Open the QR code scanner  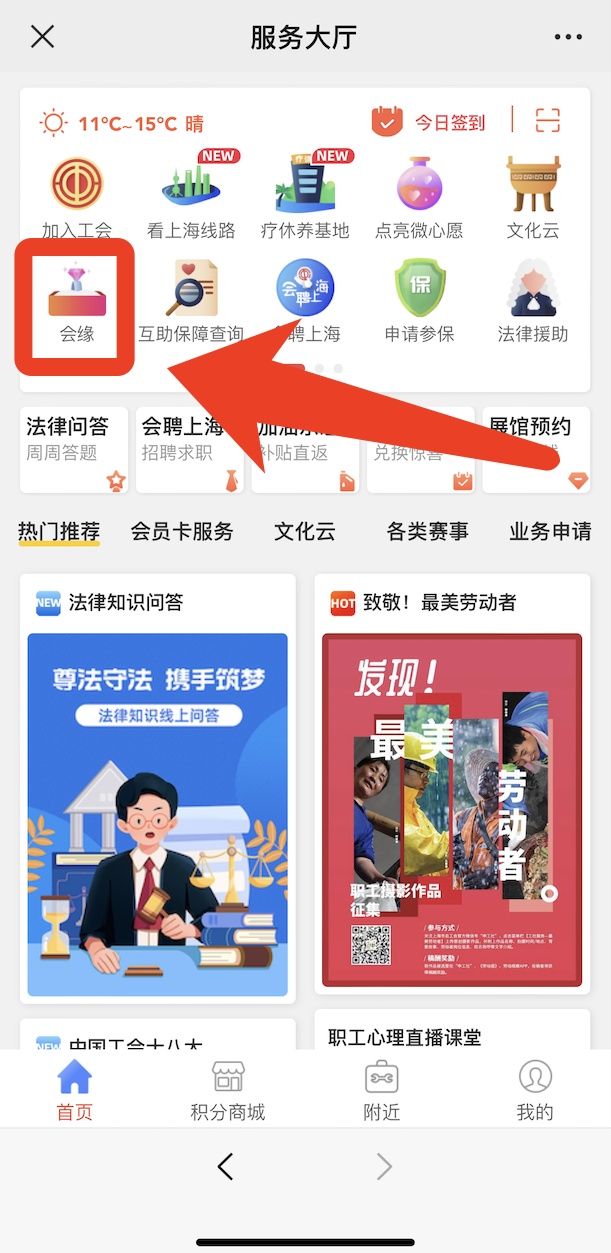coord(548,121)
